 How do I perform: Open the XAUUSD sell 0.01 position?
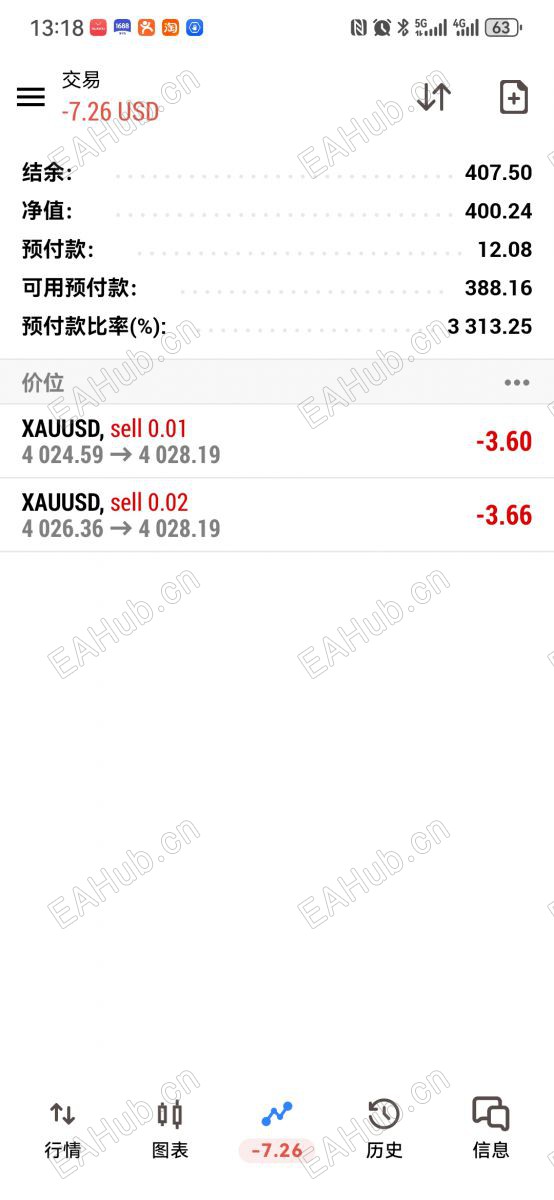(x=277, y=441)
